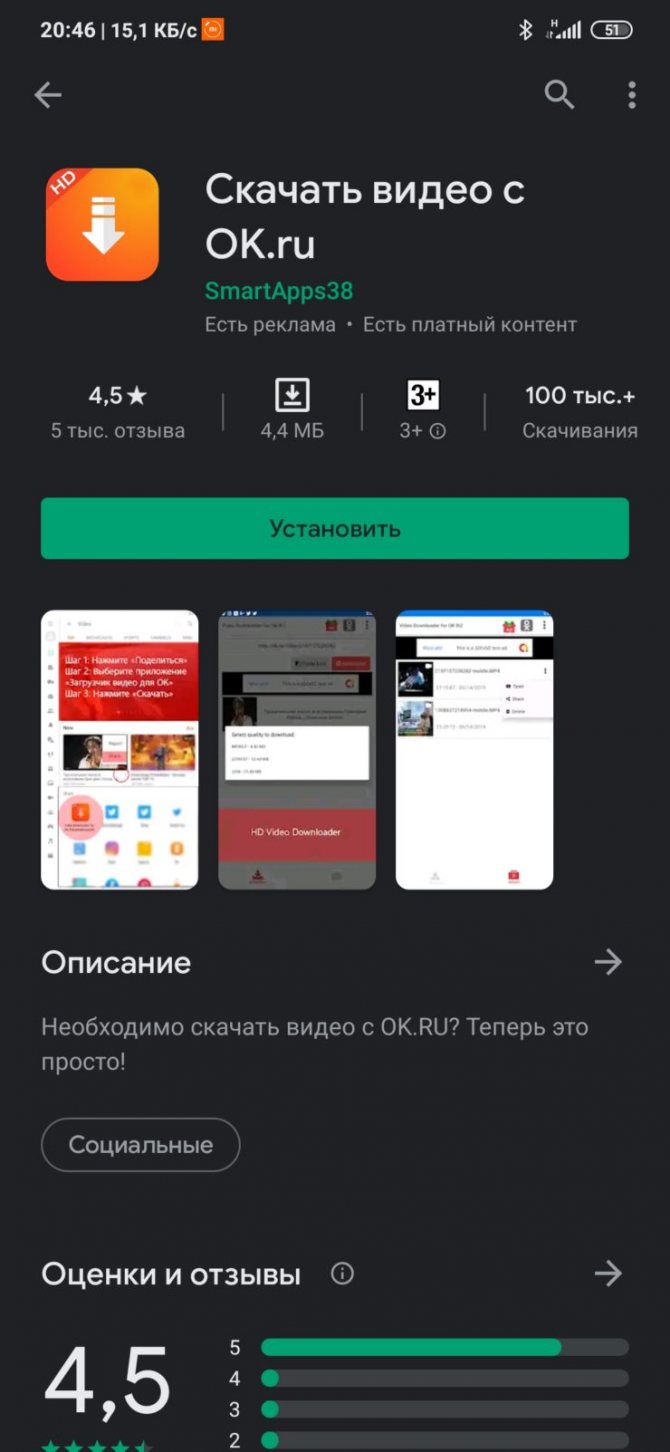Viewport: 670px width, 1452px height.
Task: Open developer SmartApps38 page
Action: [279, 291]
